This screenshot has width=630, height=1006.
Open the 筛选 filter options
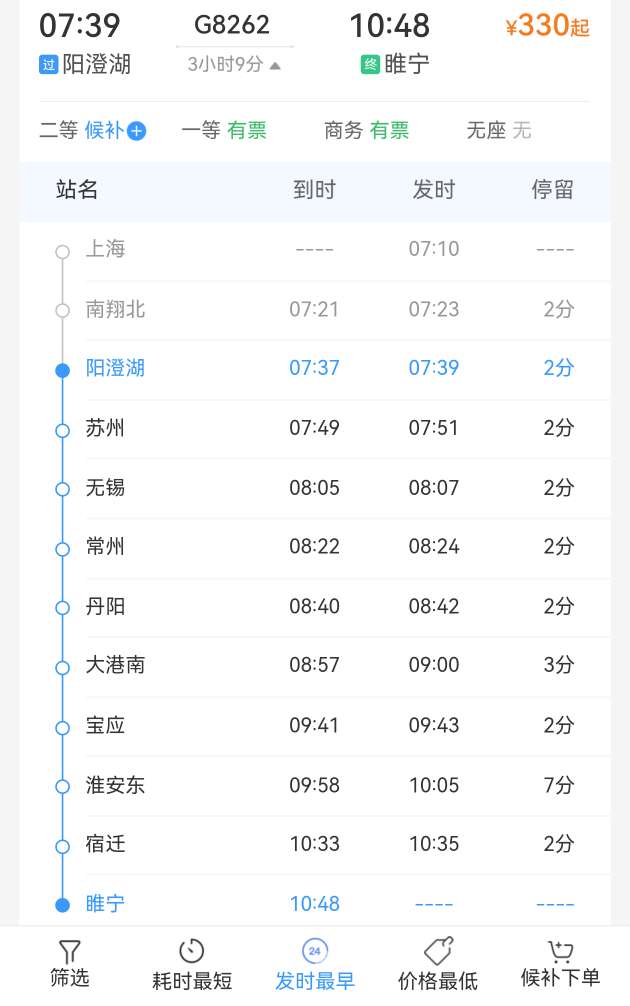coord(69,964)
